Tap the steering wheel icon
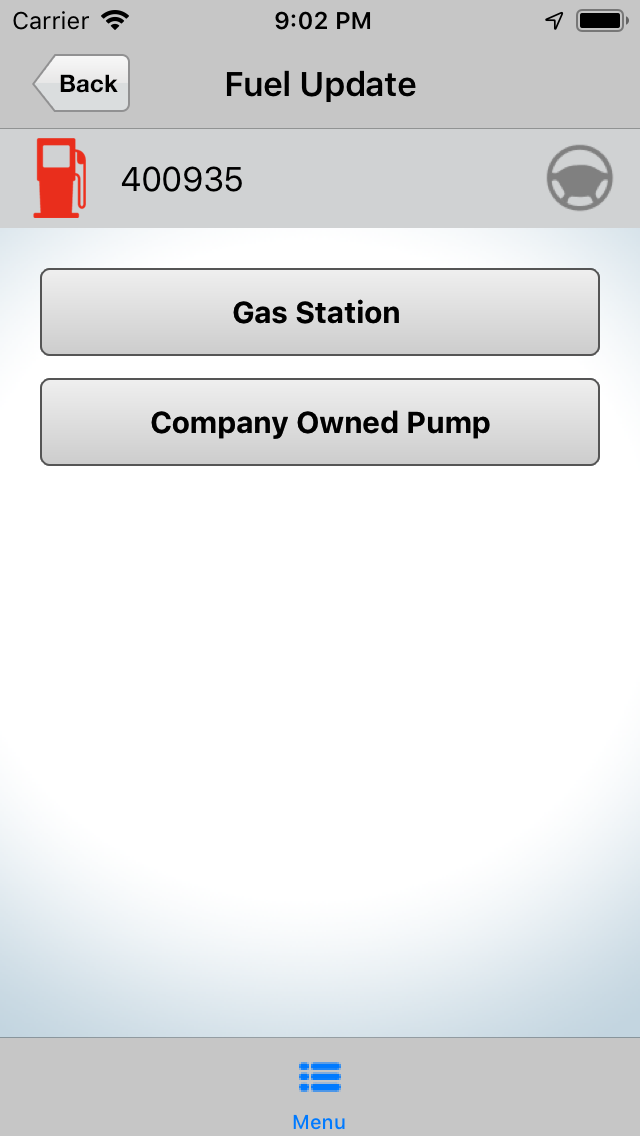This screenshot has height=1136, width=640. pyautogui.click(x=579, y=178)
